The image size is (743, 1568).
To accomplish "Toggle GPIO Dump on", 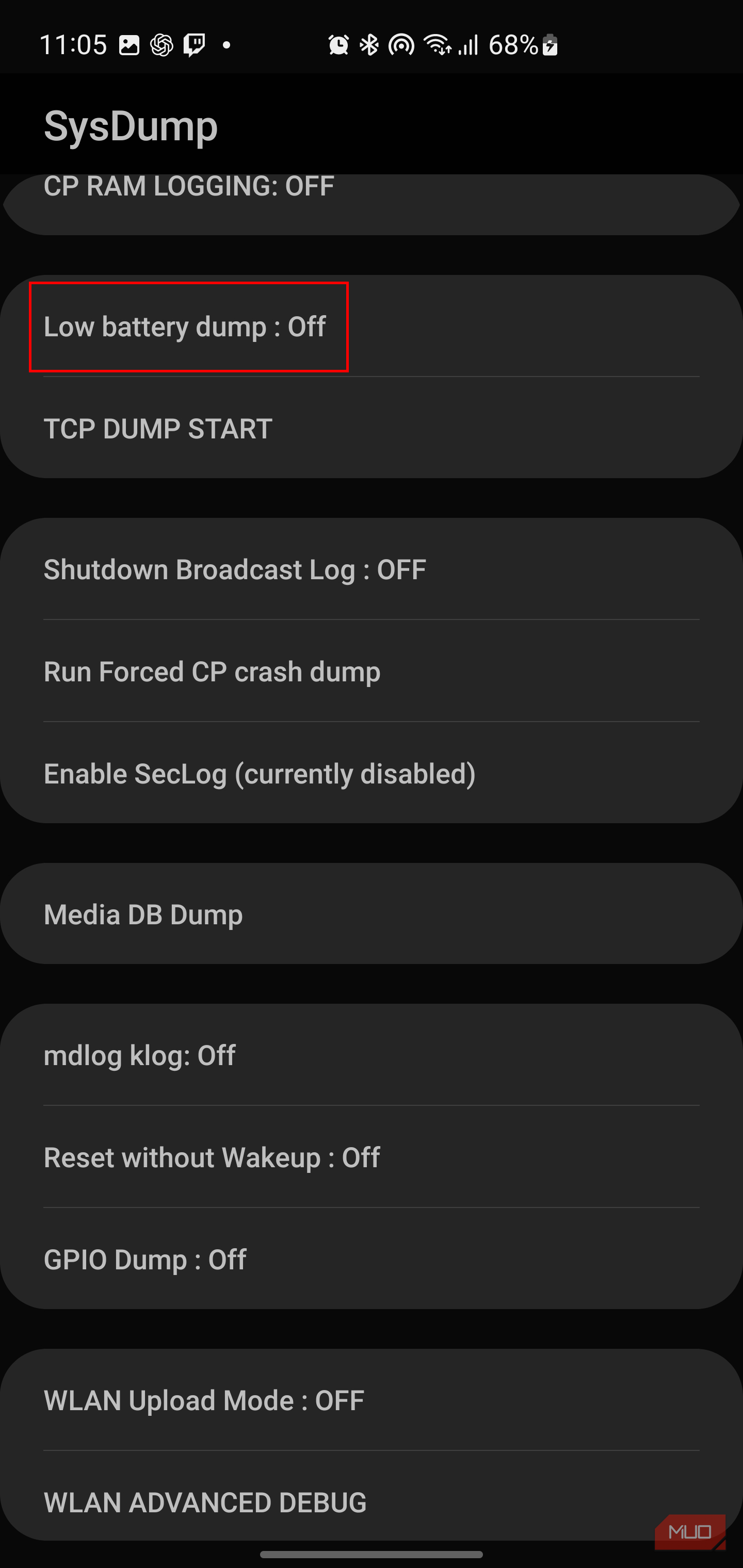I will click(144, 1260).
